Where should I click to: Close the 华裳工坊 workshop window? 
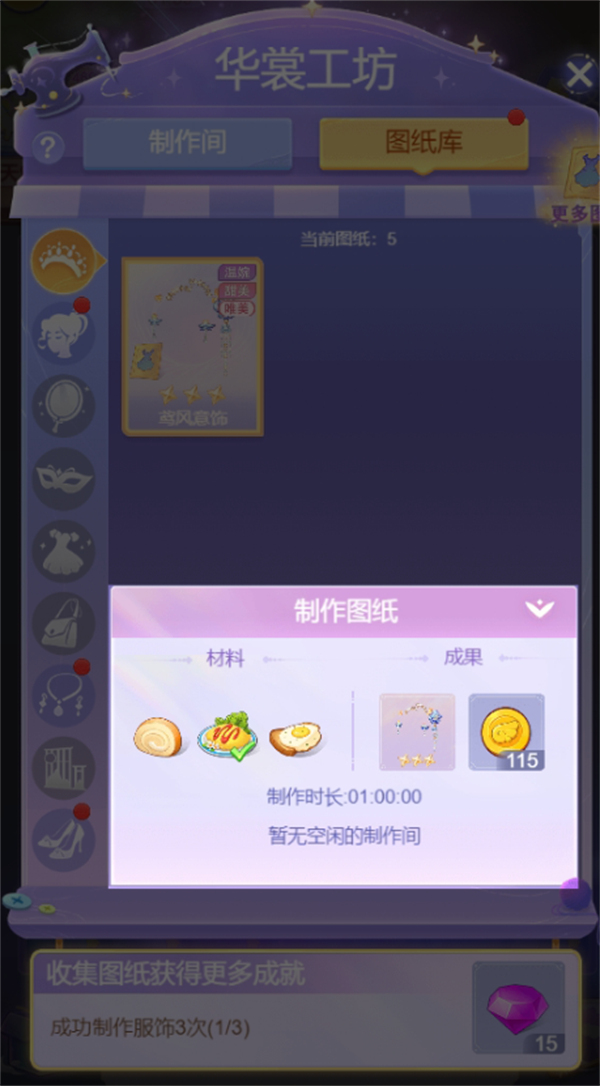point(578,73)
